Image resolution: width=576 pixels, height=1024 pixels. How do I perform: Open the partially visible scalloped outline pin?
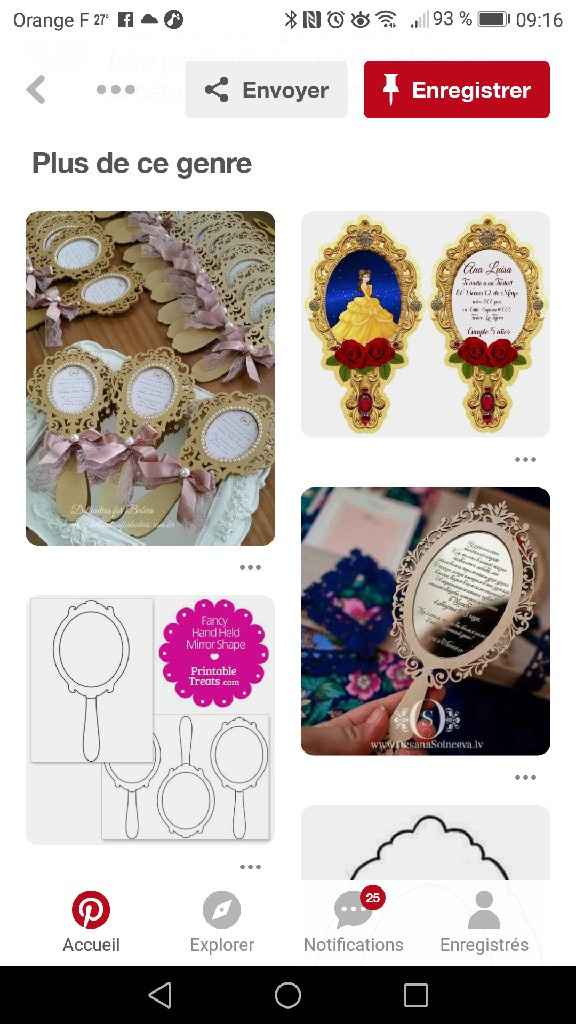(425, 842)
